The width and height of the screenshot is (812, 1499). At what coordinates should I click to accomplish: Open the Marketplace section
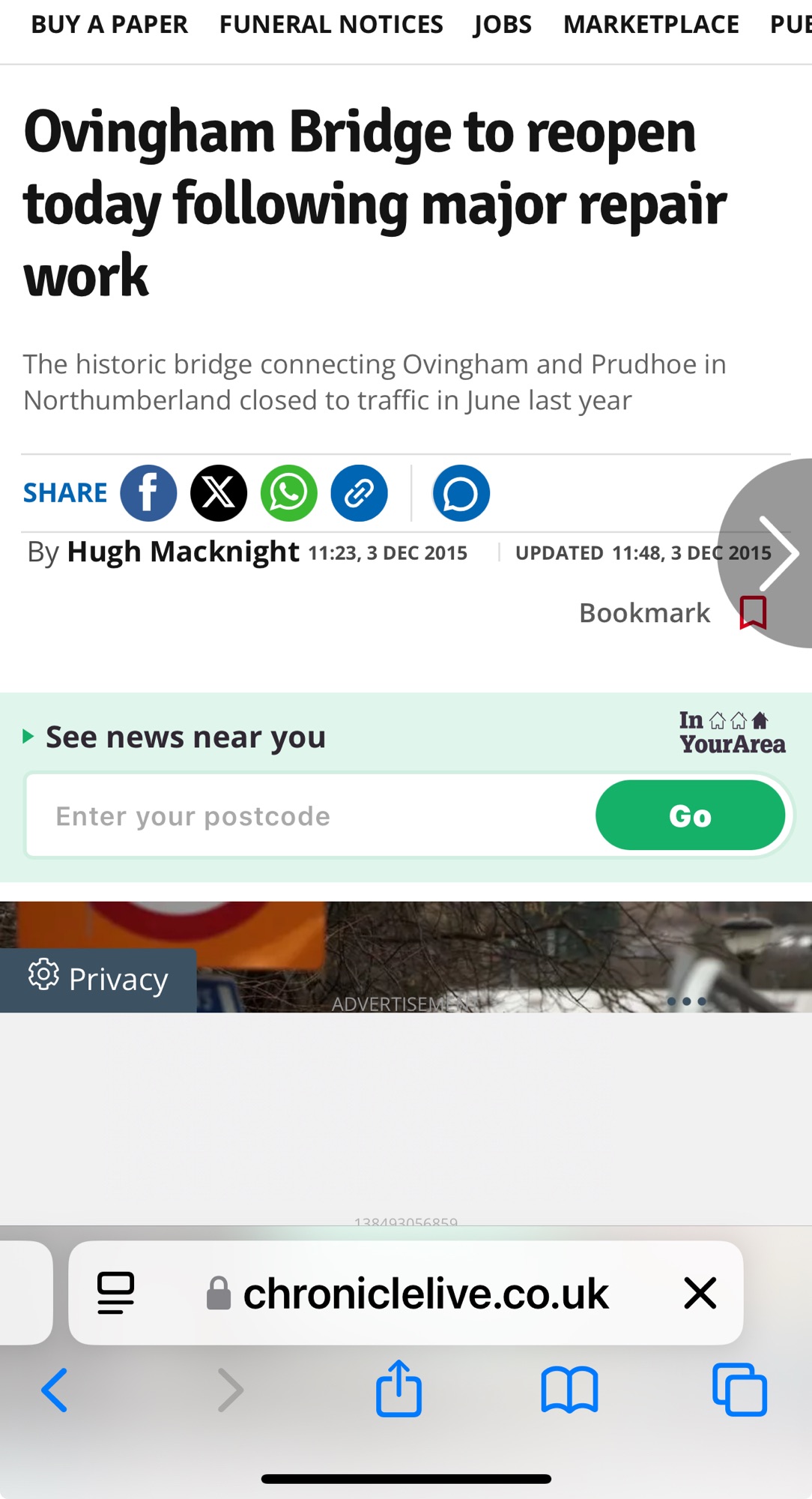pos(651,25)
